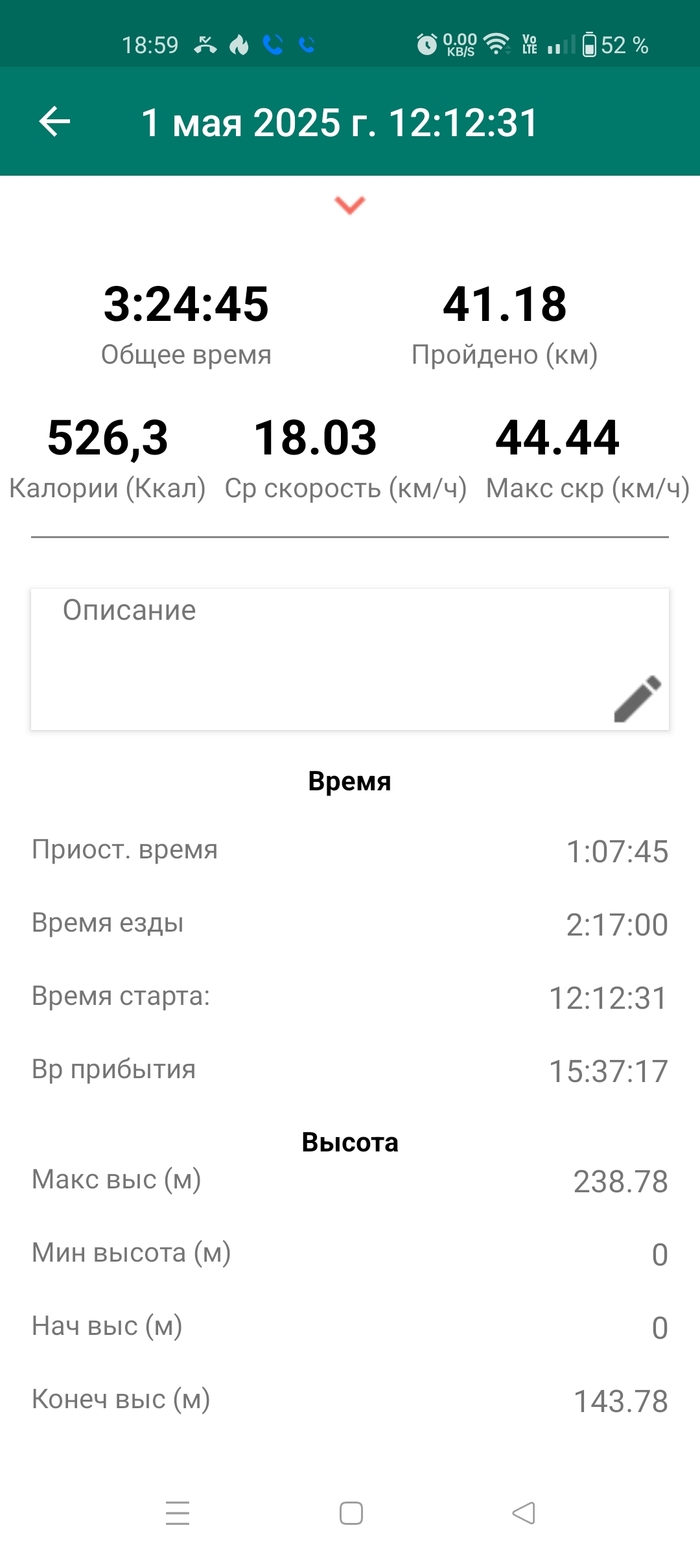
Task: Go to home screen via navigation bar
Action: coord(351,1514)
